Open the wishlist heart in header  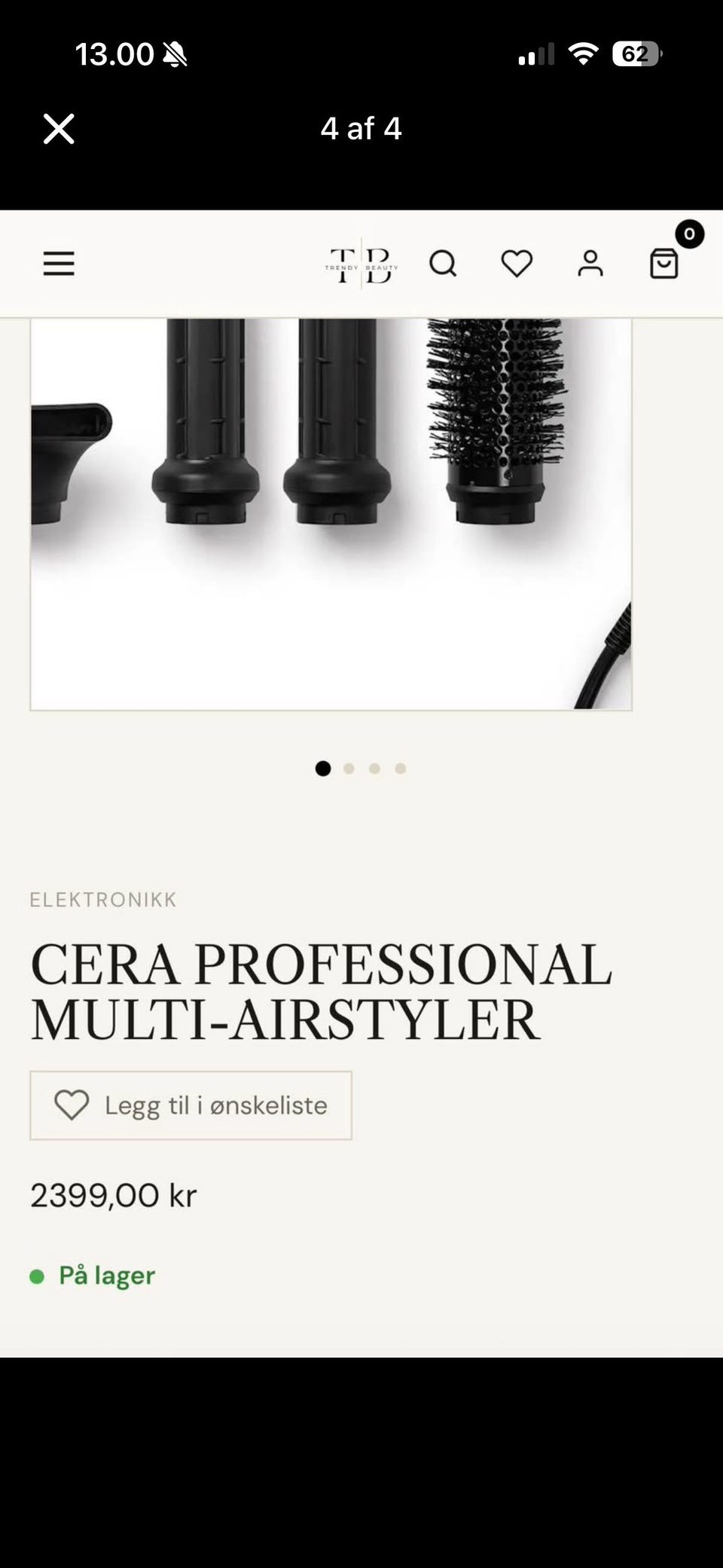pyautogui.click(x=517, y=264)
